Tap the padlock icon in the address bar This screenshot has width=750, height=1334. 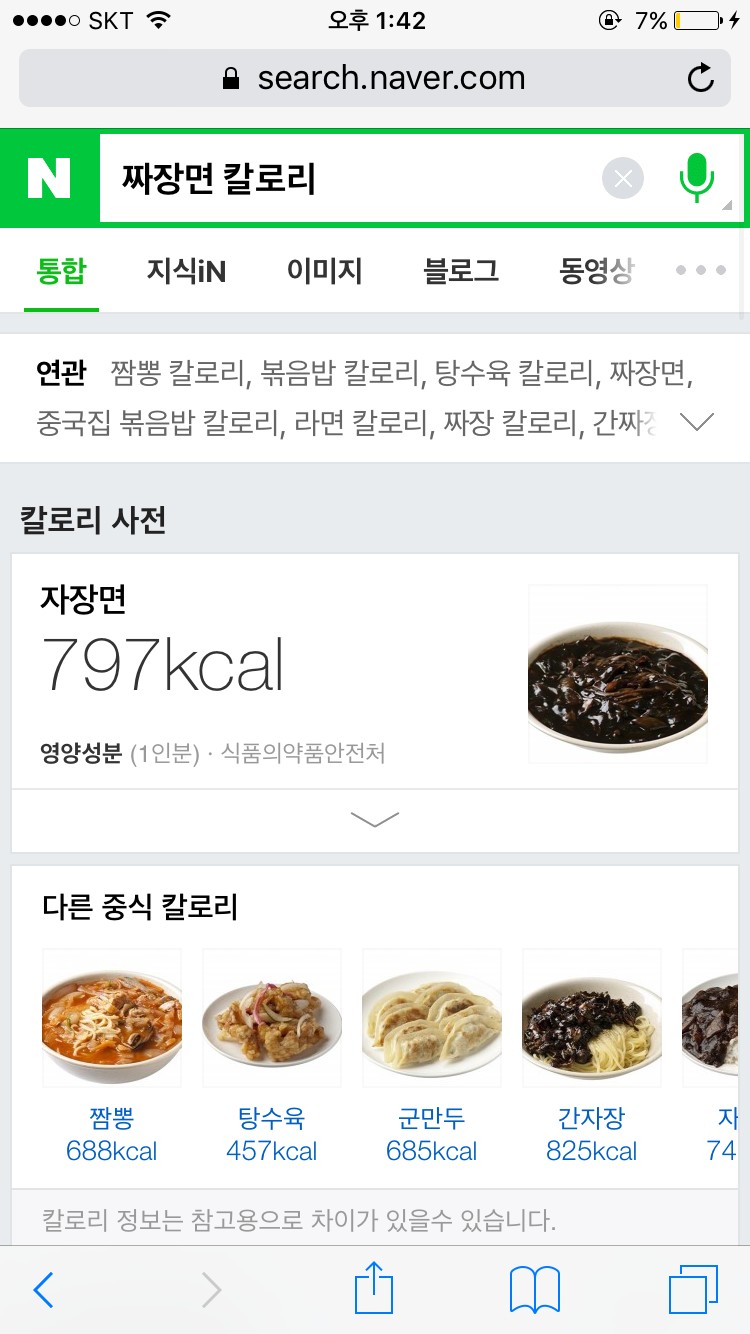(x=231, y=78)
